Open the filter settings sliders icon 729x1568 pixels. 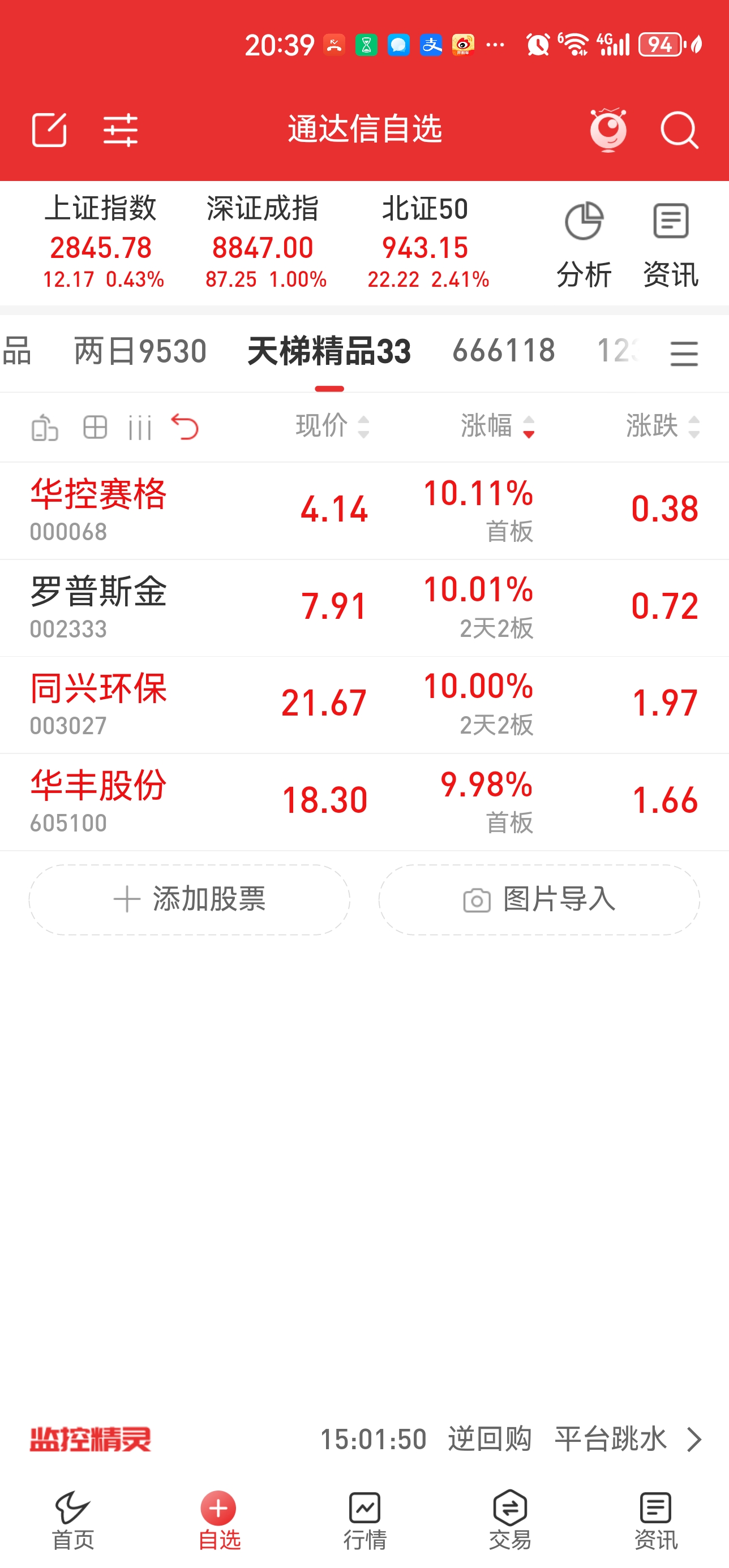pos(121,130)
